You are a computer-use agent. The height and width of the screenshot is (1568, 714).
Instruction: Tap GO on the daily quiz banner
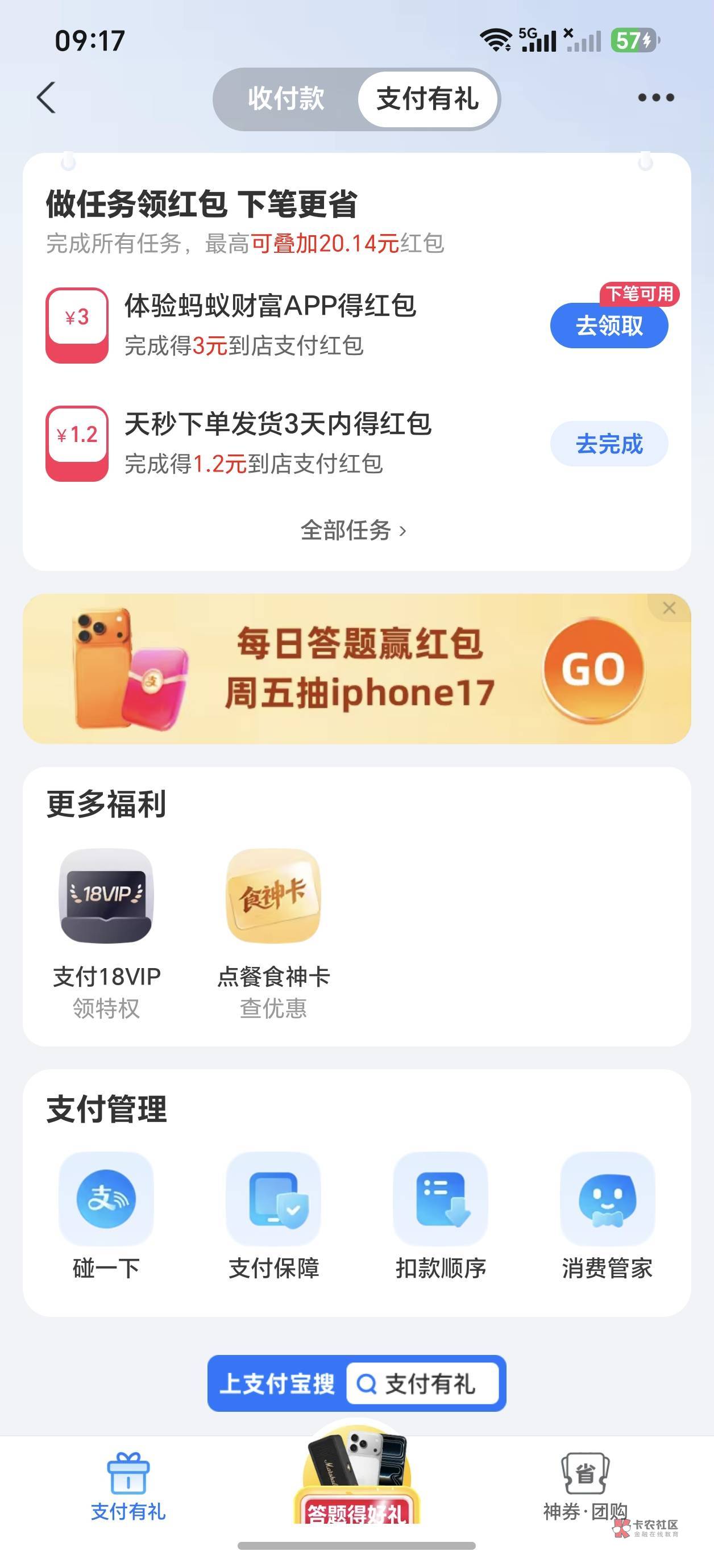tap(593, 670)
